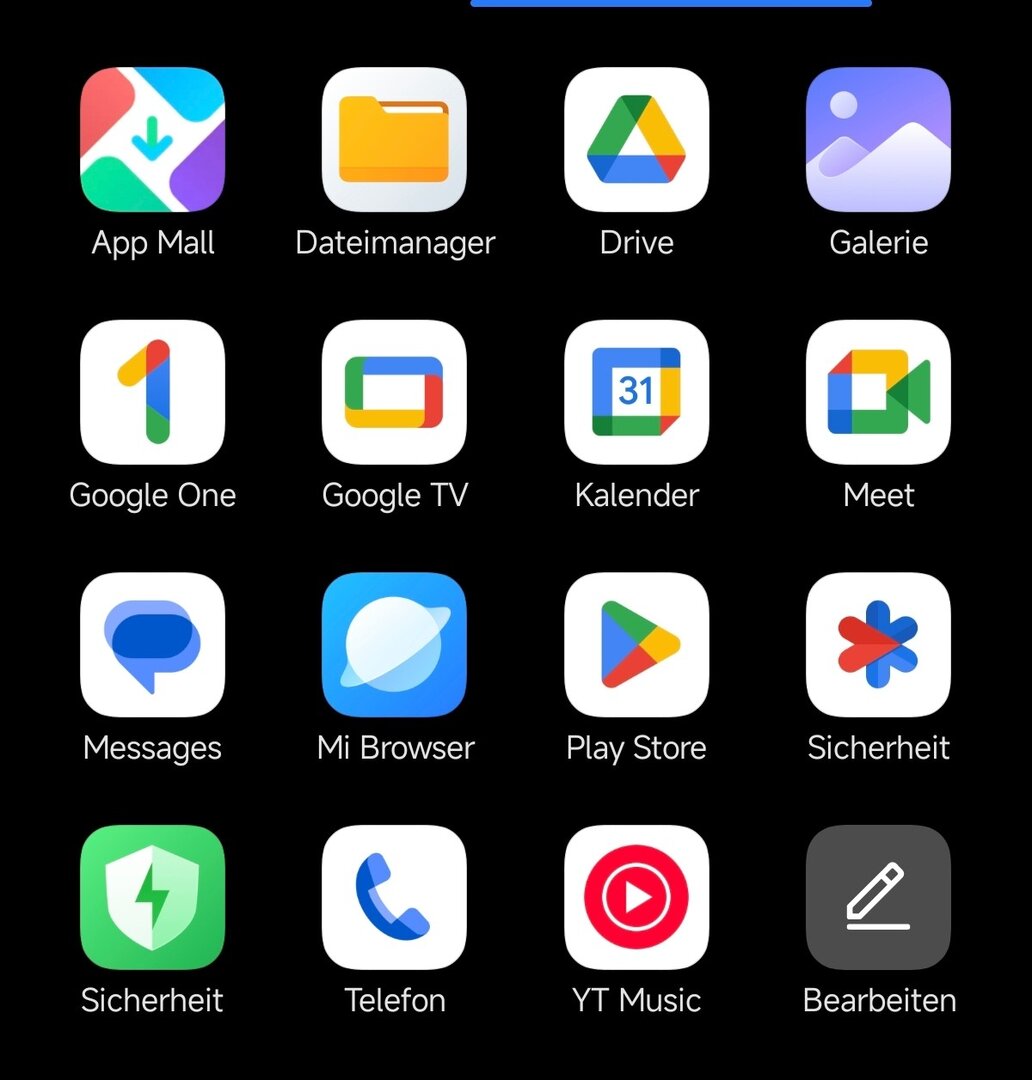This screenshot has width=1032, height=1080.
Task: Open the App Mall app
Action: point(152,140)
